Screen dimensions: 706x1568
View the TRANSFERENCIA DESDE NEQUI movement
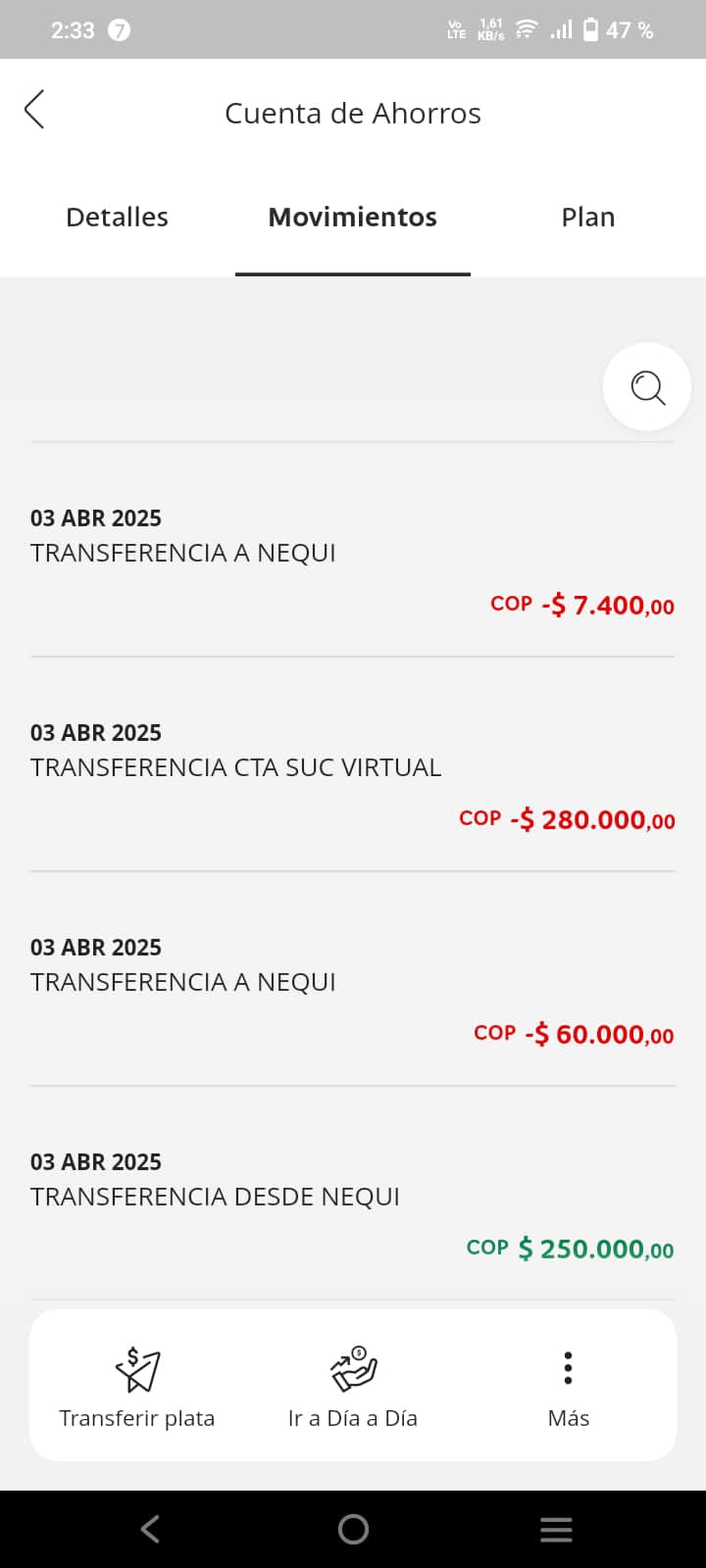pyautogui.click(x=352, y=1204)
